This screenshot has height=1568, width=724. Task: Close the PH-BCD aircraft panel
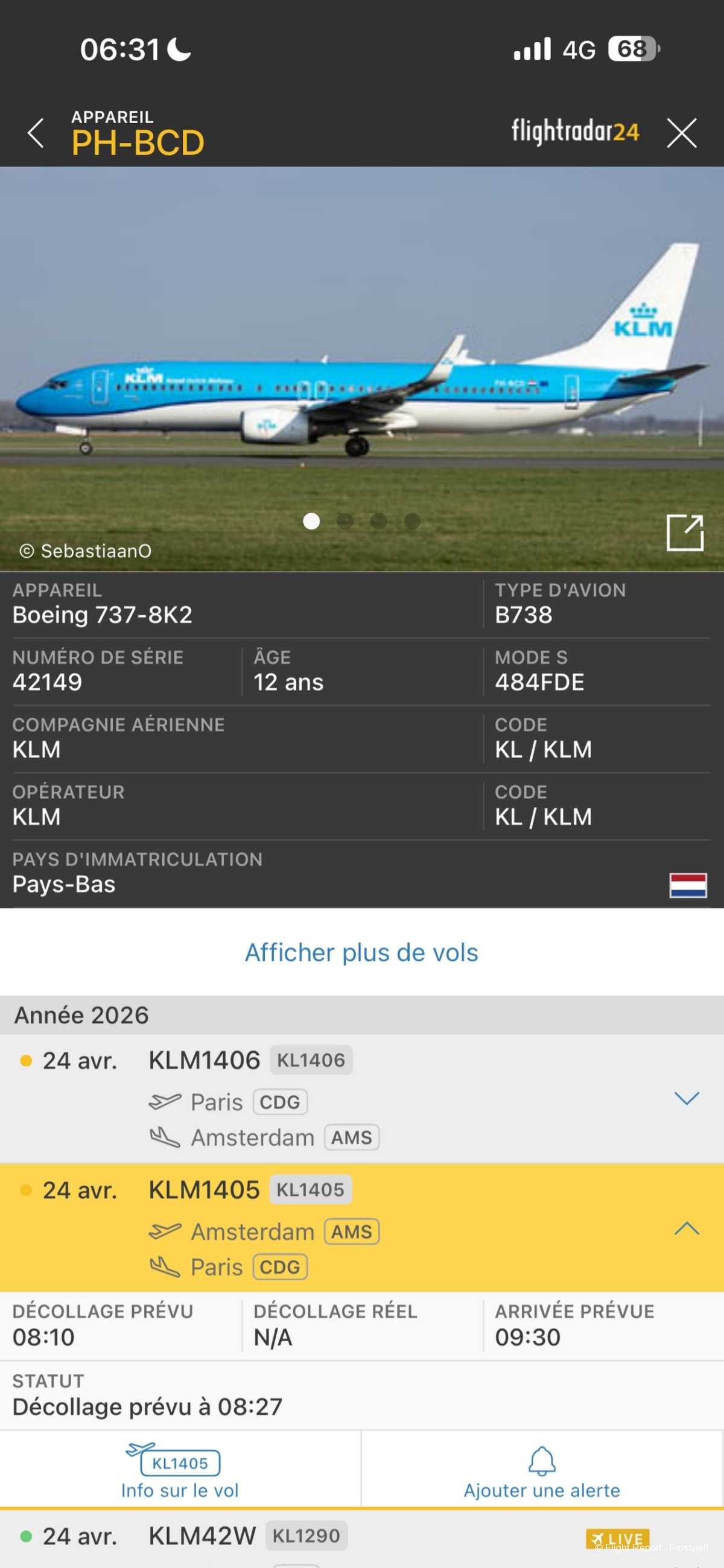click(x=681, y=133)
